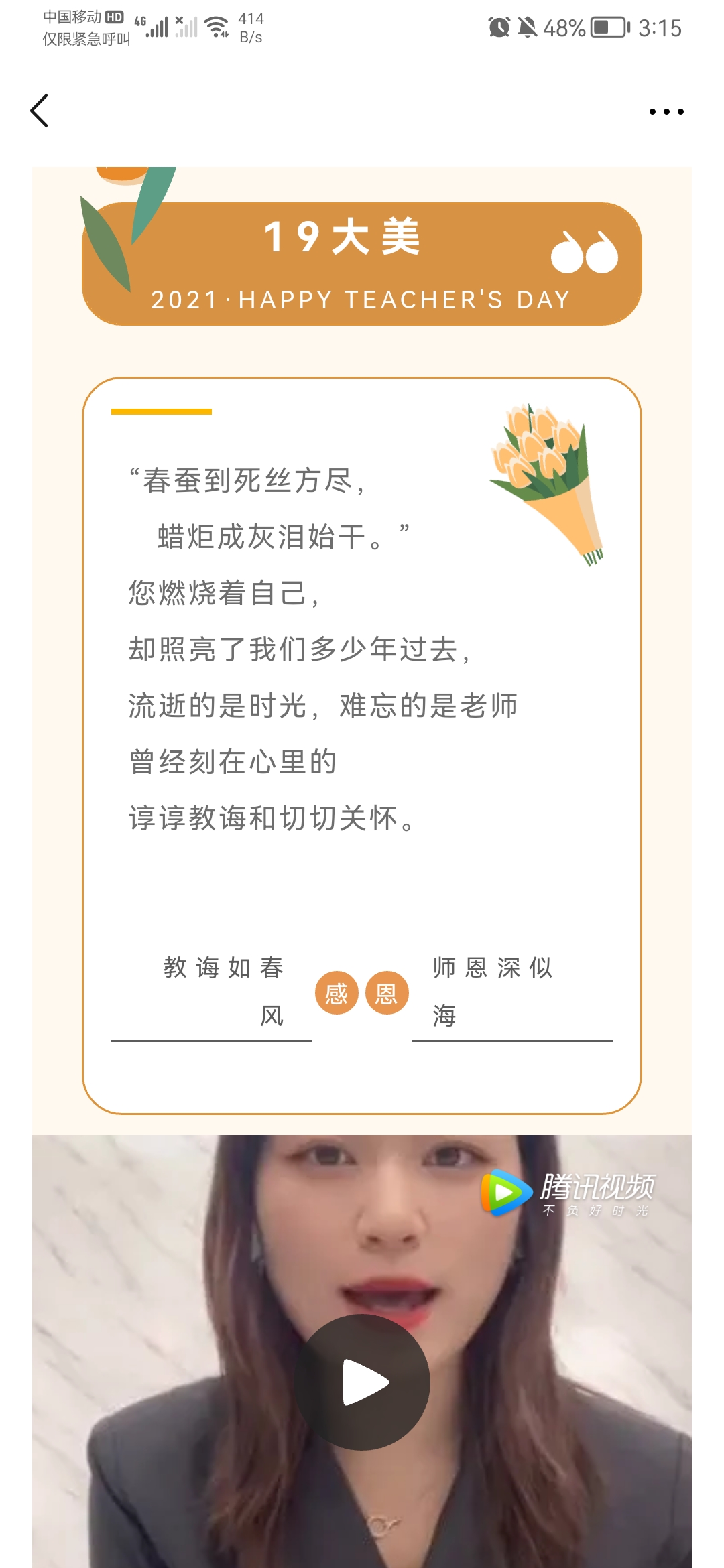The width and height of the screenshot is (724, 1568).
Task: Play the embedded Tencent video
Action: point(363,1382)
